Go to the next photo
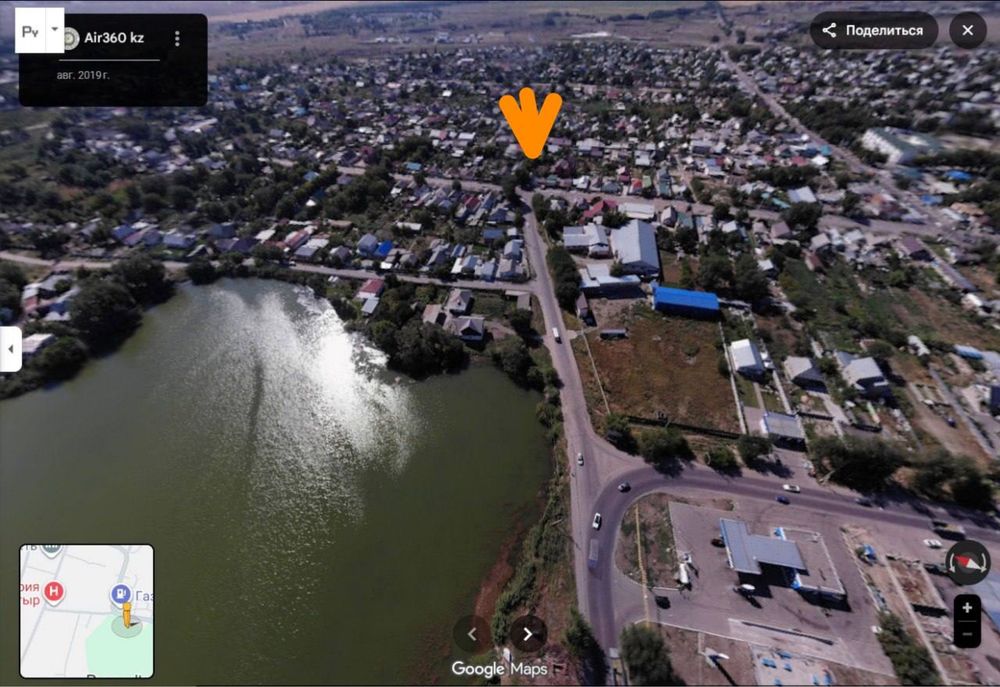Viewport: 1000px width, 687px height. 528,634
